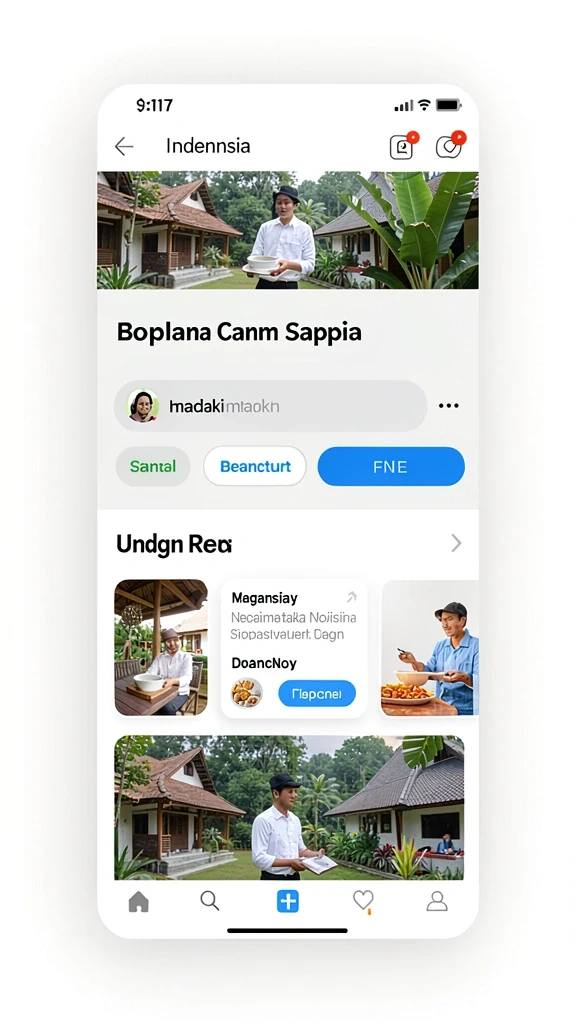Switch to the Profile tab
Screen dimensions: 576x1024
(x=437, y=901)
